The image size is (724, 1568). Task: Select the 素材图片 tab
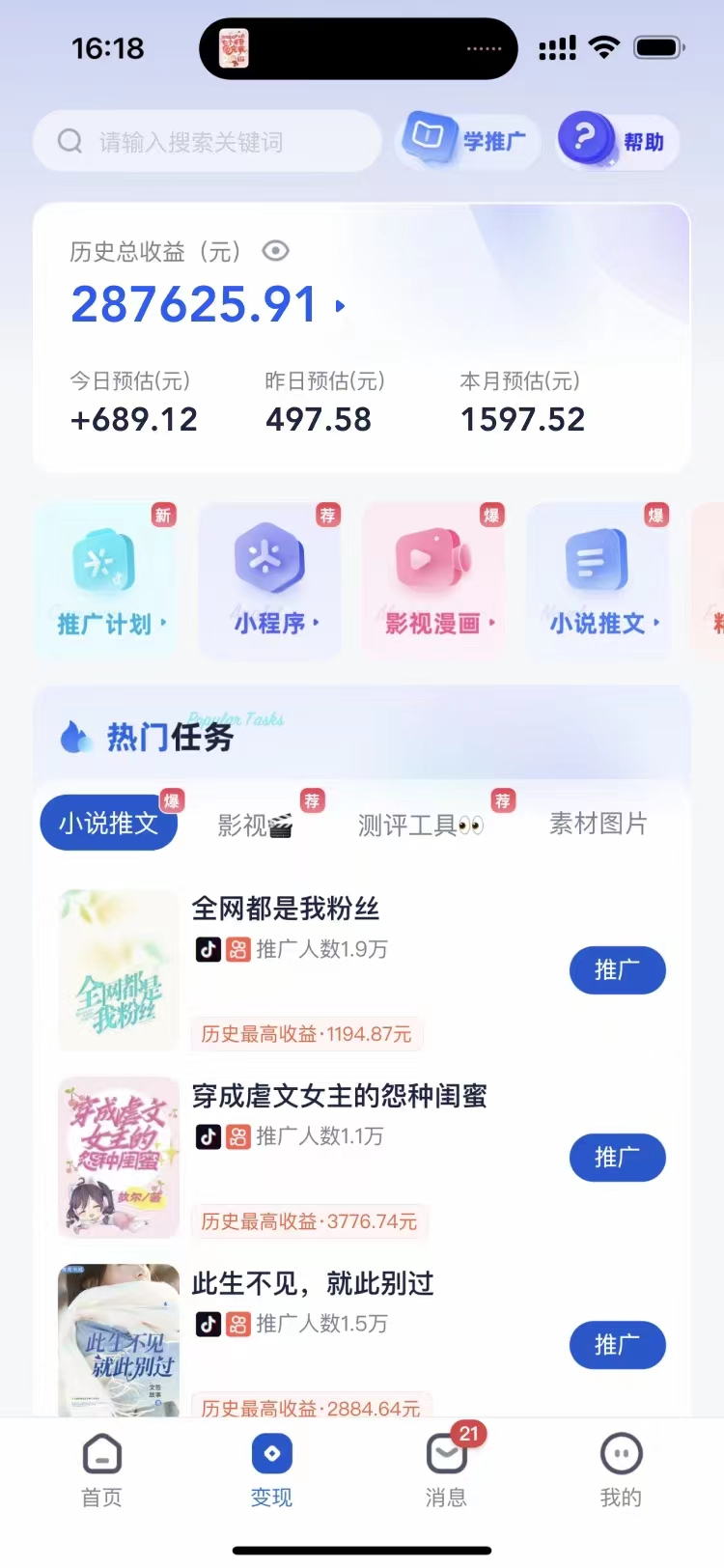[599, 823]
